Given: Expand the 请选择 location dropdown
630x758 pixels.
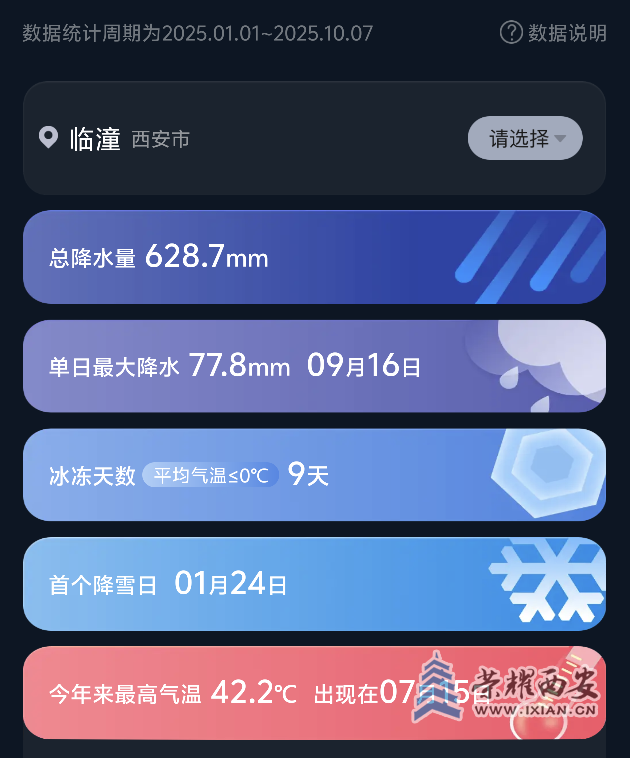Looking at the screenshot, I should (x=525, y=138).
